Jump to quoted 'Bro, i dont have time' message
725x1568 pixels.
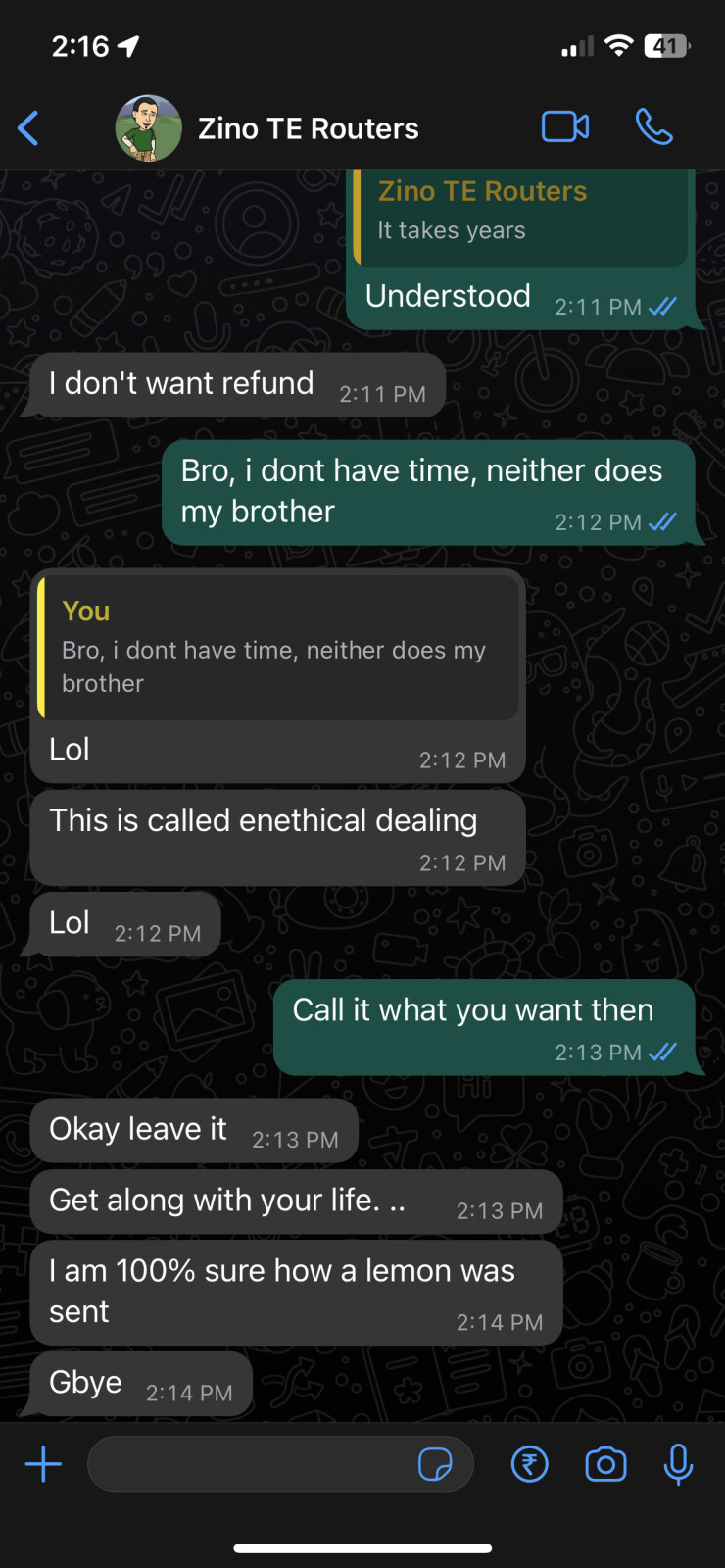tap(278, 648)
